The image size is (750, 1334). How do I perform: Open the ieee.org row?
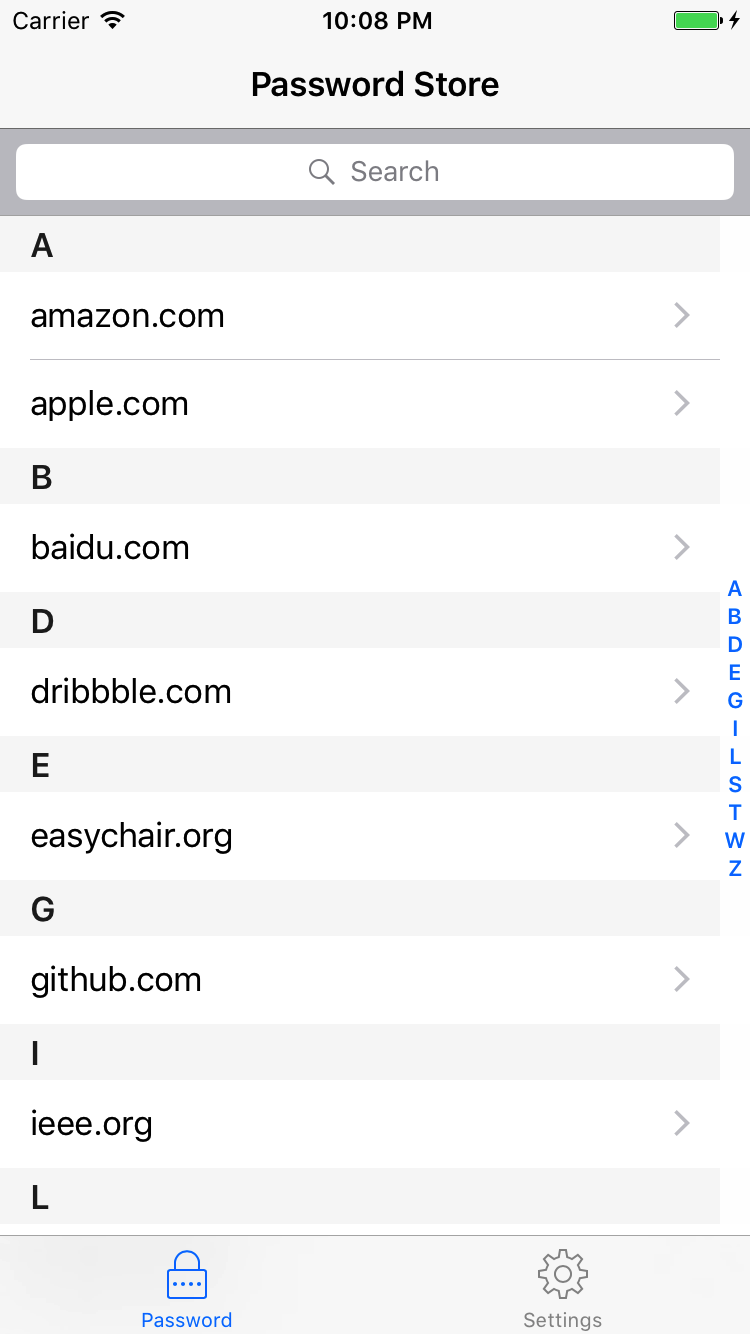[360, 1124]
